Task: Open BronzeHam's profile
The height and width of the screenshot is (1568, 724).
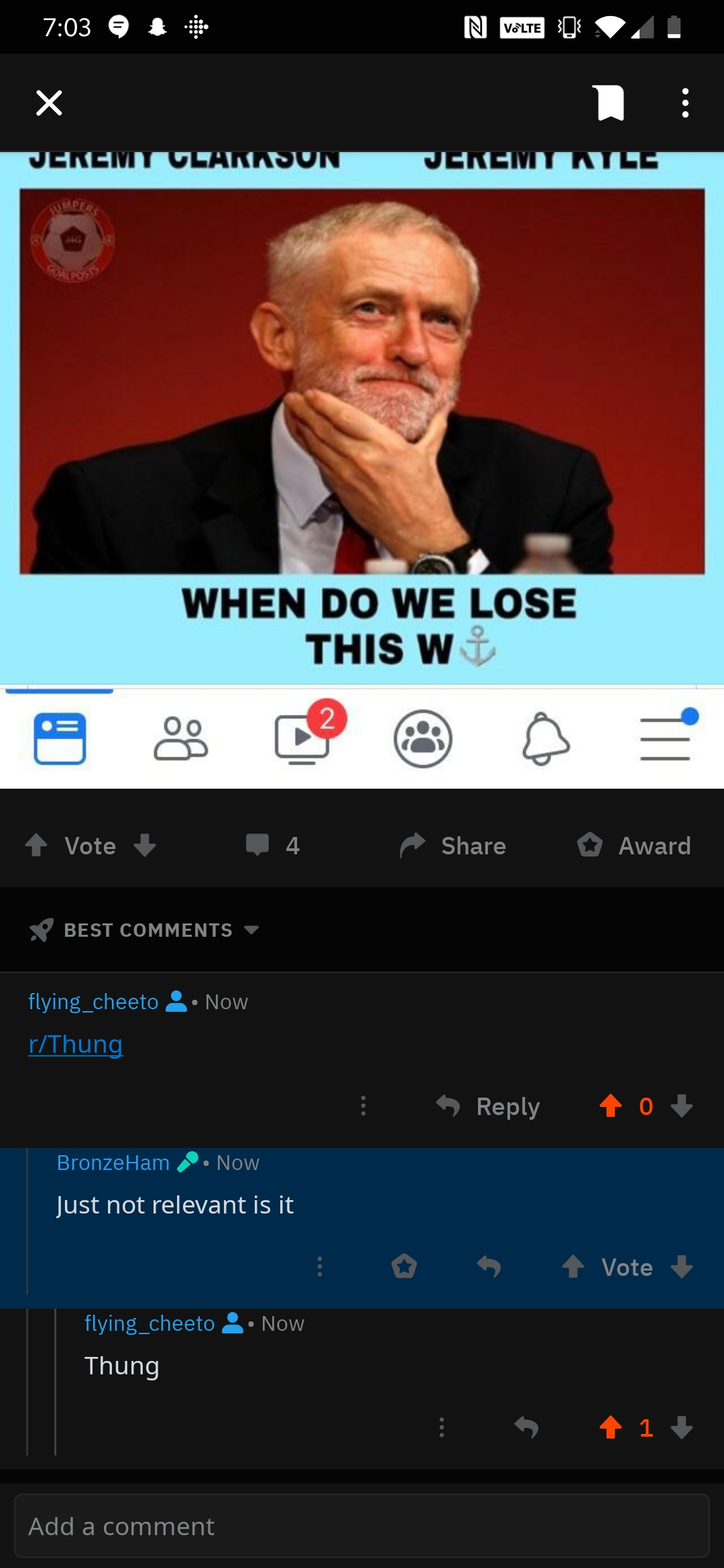Action: [113, 1163]
